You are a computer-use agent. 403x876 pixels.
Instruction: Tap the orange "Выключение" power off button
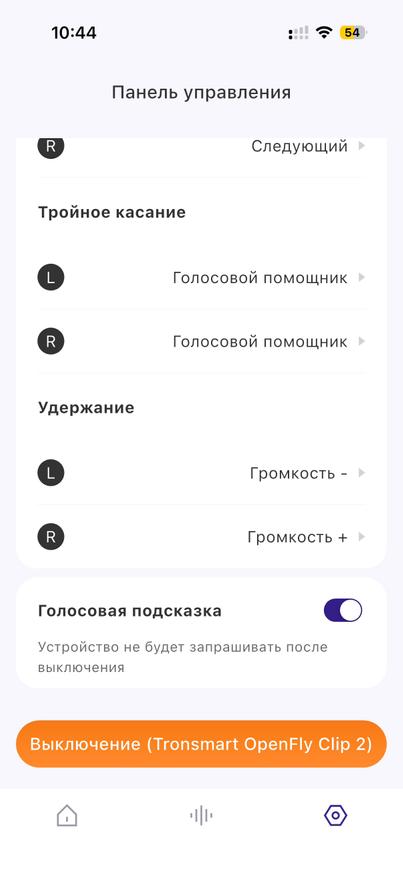tap(201, 744)
